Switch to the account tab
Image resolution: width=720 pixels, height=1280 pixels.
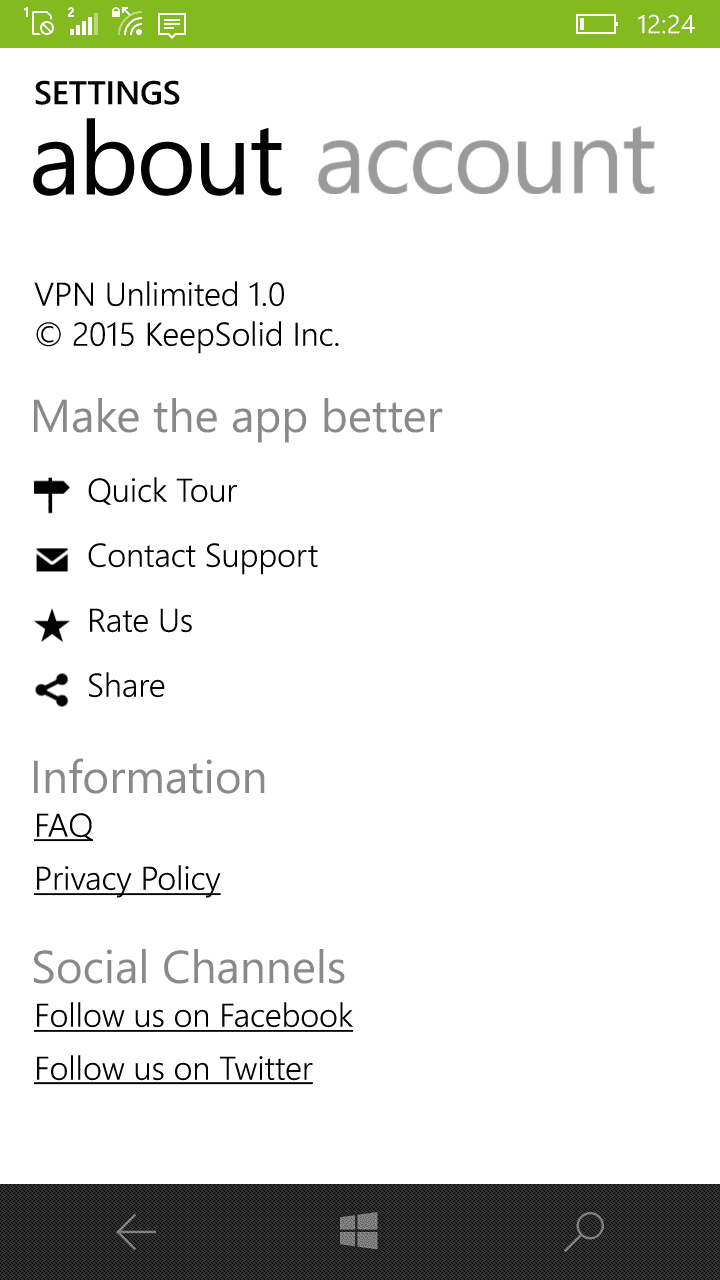coord(486,160)
